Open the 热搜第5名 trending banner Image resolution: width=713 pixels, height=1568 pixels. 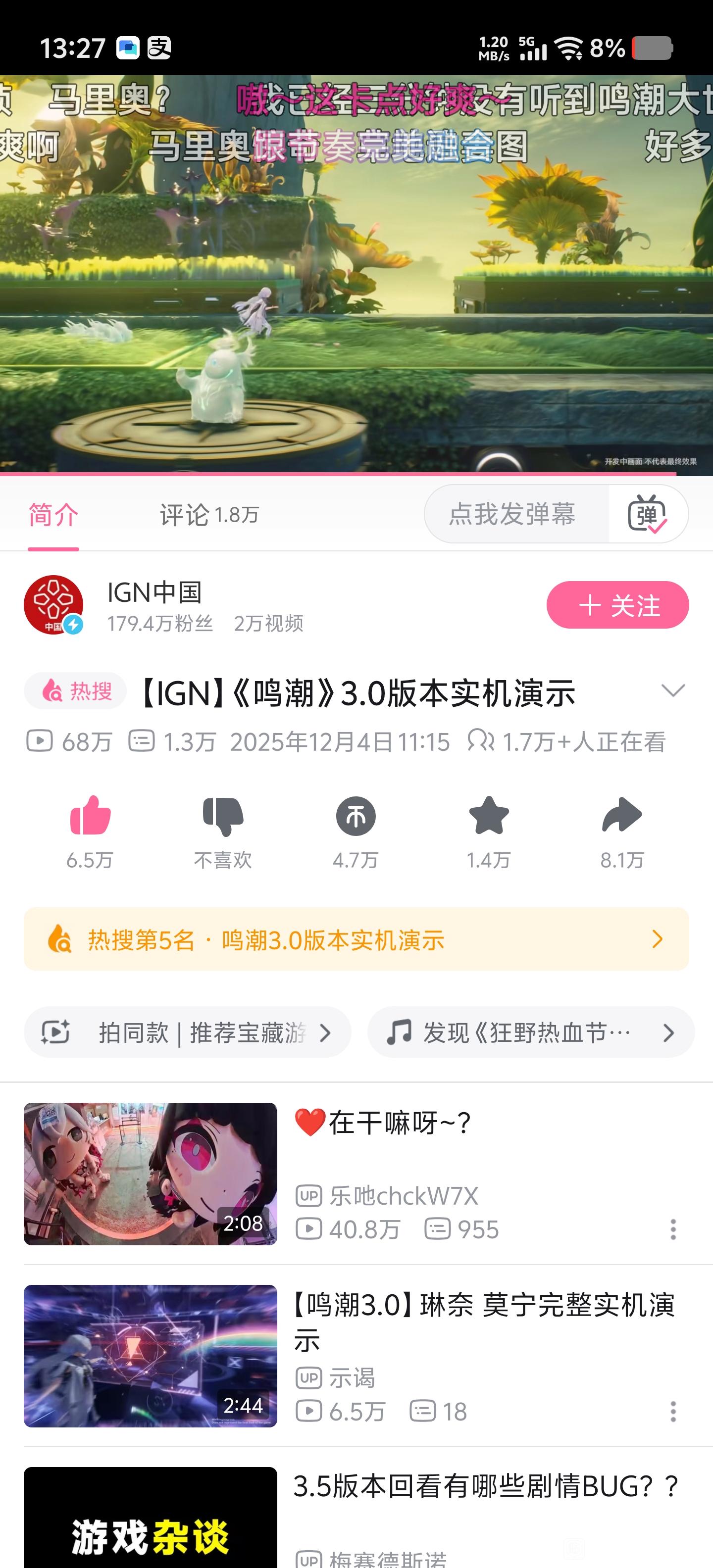coord(356,939)
